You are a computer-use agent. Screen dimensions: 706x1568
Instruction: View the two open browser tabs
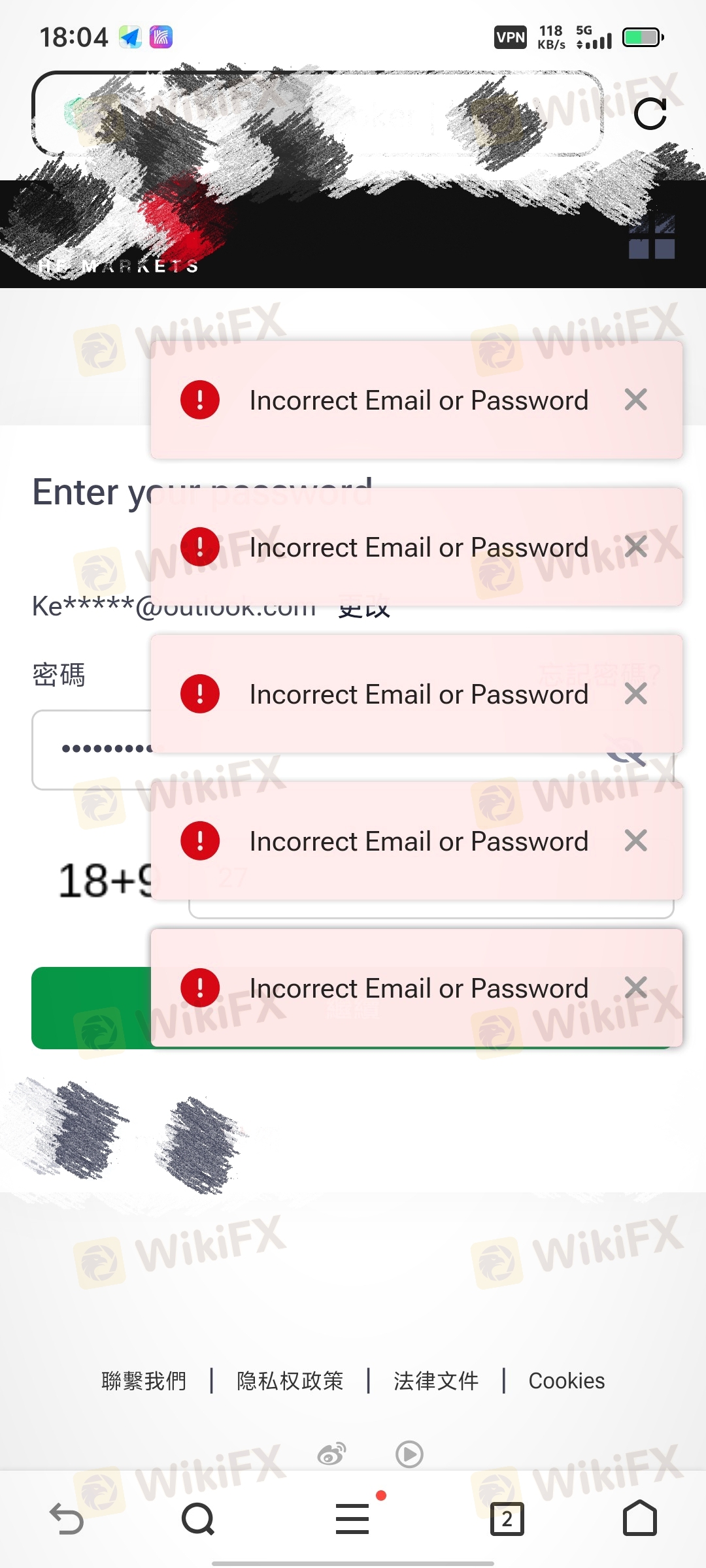[507, 1518]
